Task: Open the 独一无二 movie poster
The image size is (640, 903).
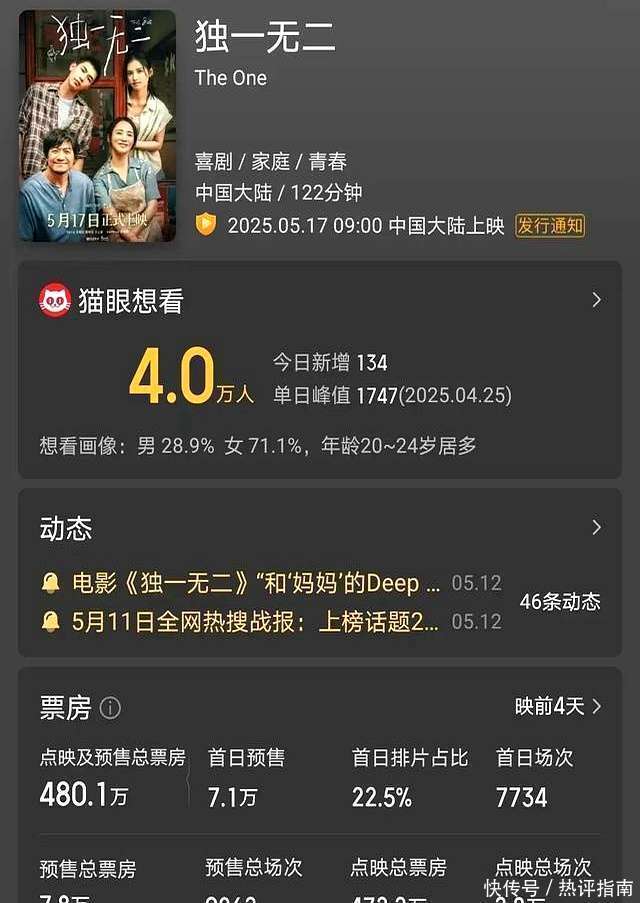Action: [97, 125]
